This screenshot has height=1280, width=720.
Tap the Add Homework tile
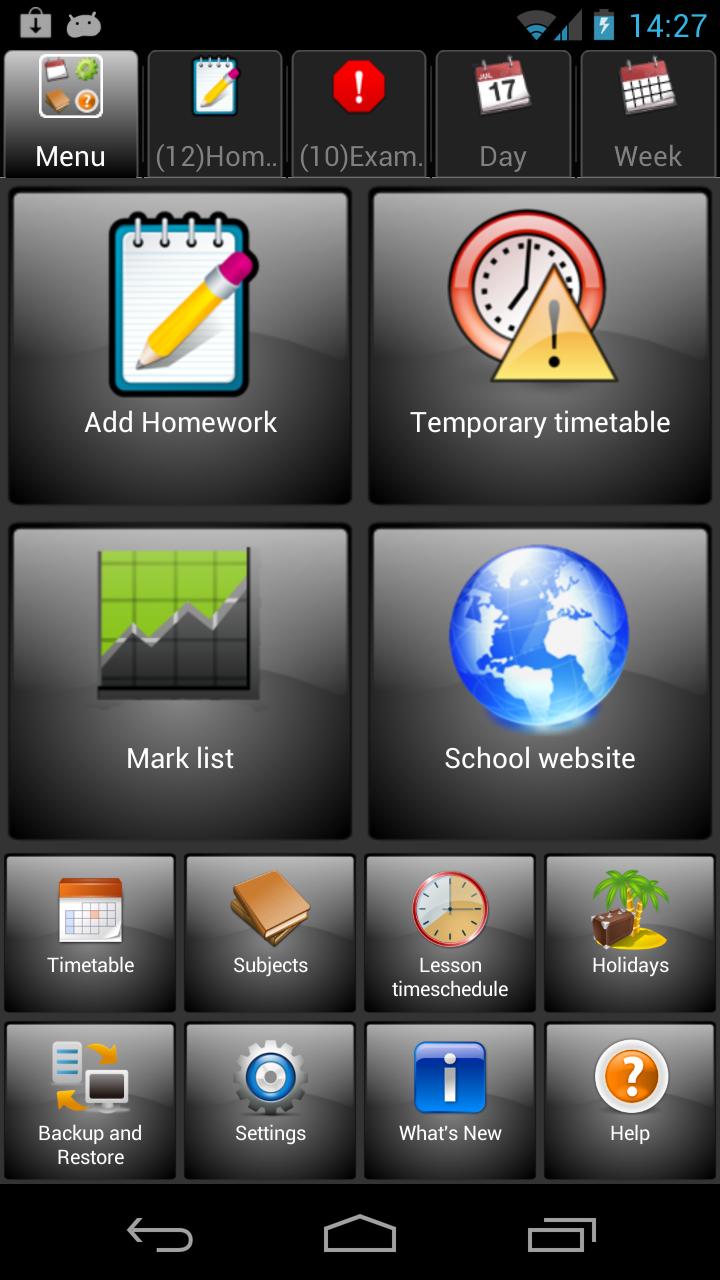click(x=180, y=346)
